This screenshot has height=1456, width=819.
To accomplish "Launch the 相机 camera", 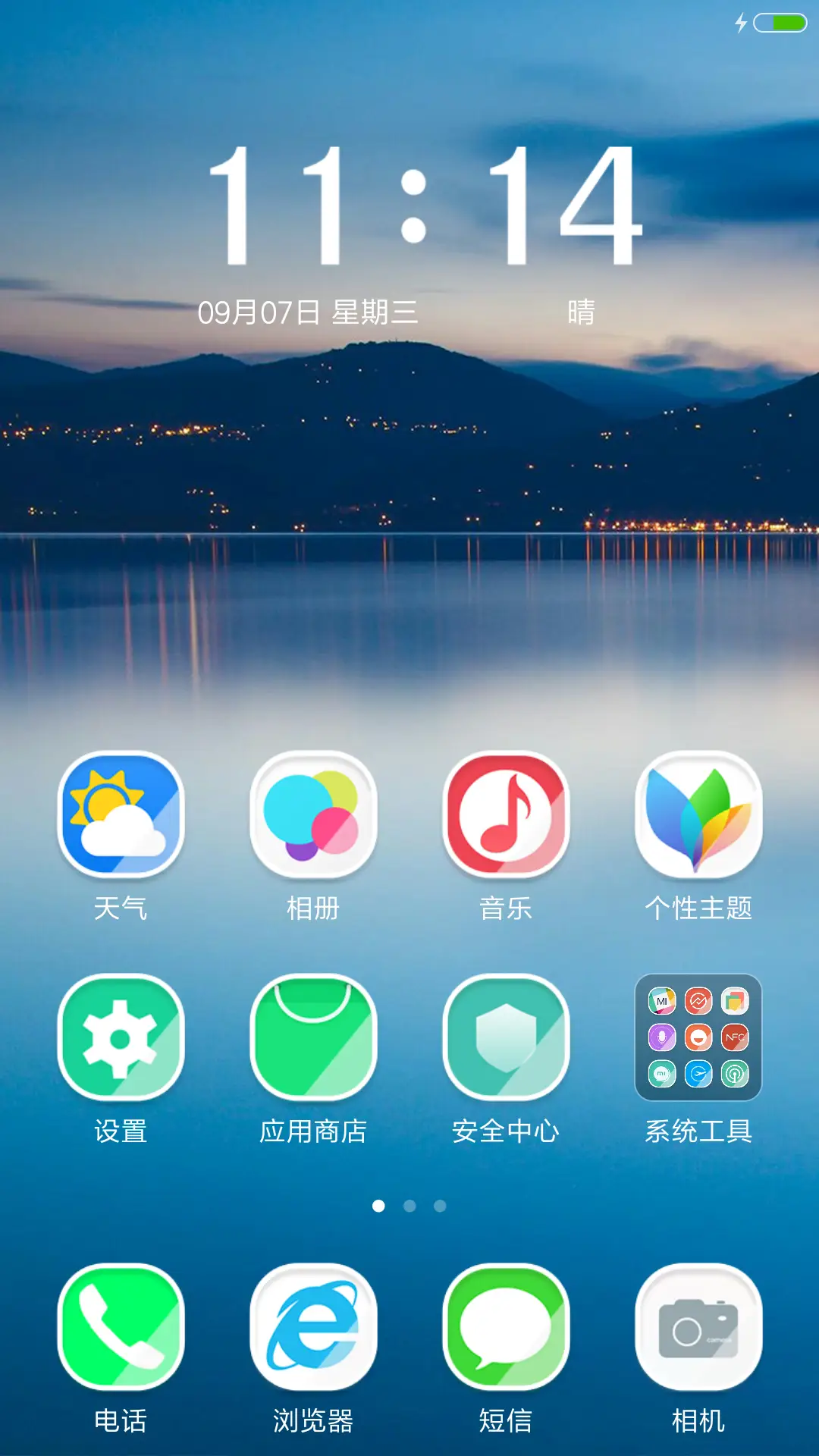I will (698, 1327).
